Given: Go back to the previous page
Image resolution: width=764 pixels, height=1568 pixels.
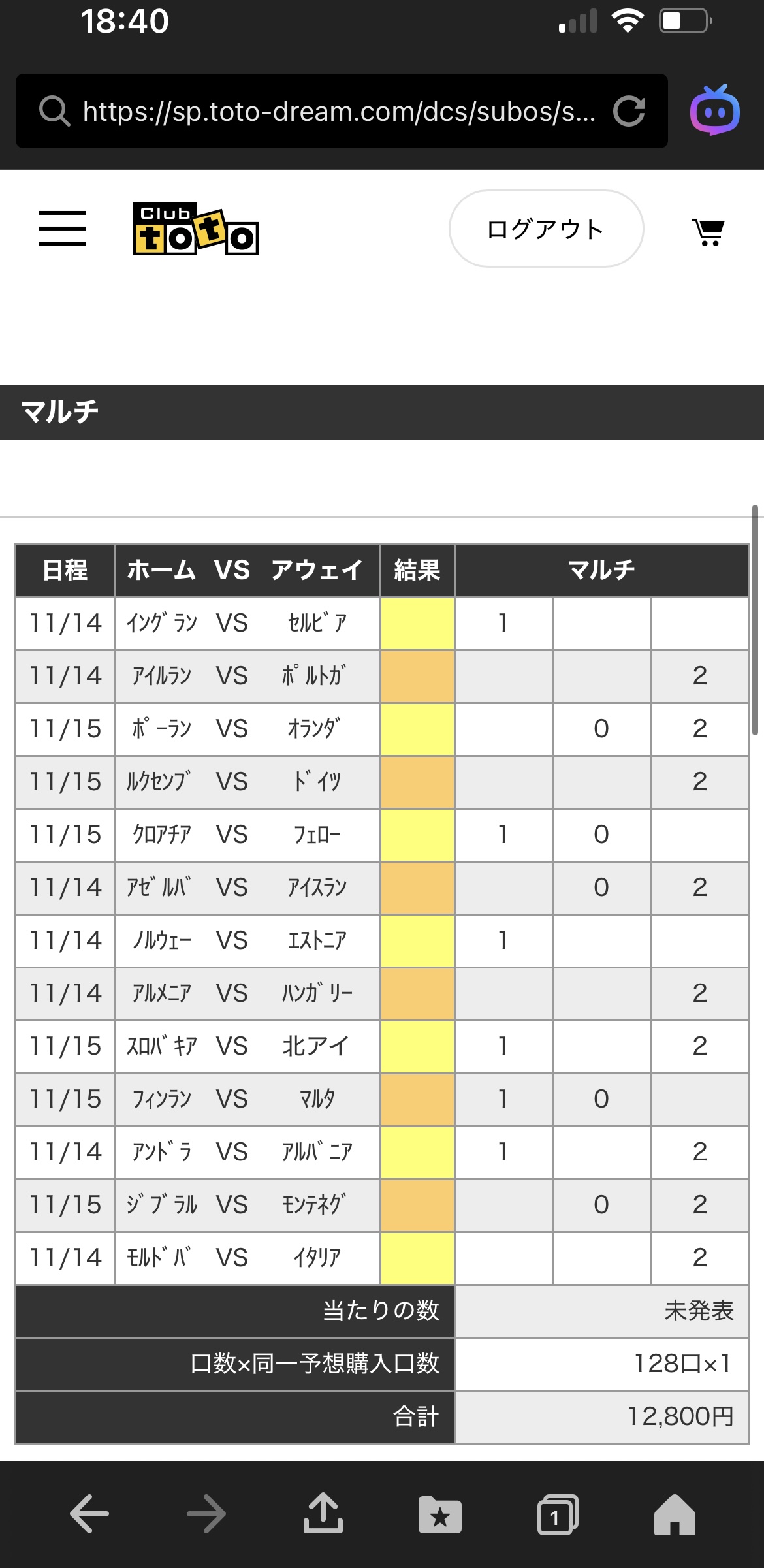Looking at the screenshot, I should [x=89, y=1514].
